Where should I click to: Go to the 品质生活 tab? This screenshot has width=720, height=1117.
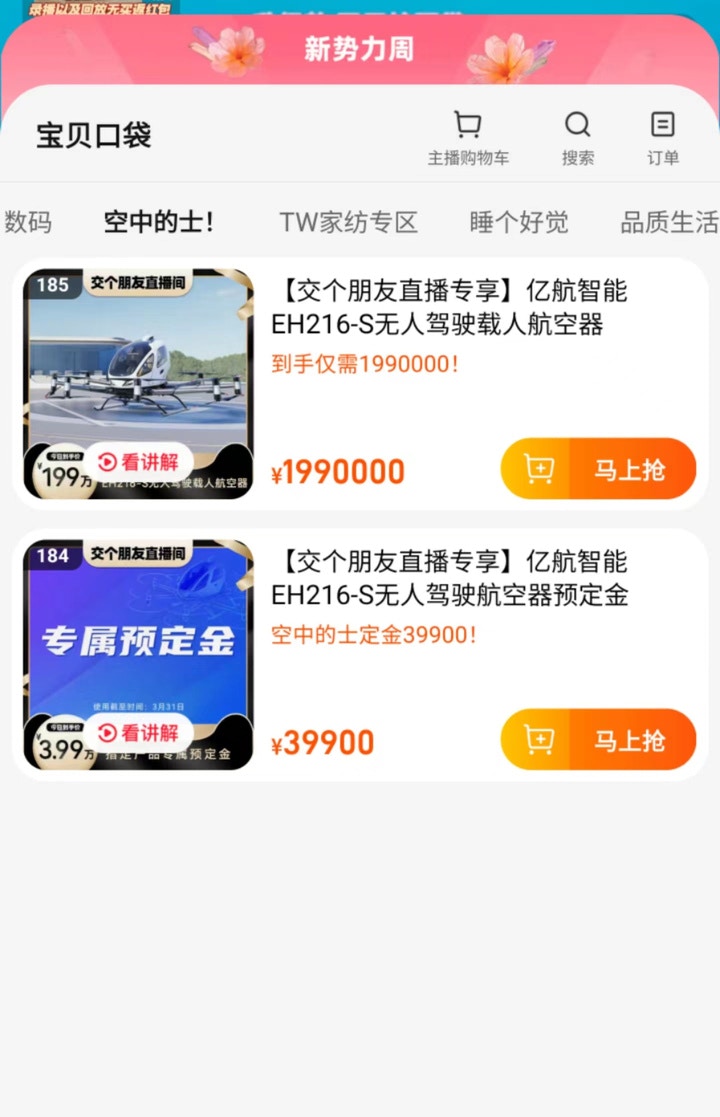pos(669,222)
